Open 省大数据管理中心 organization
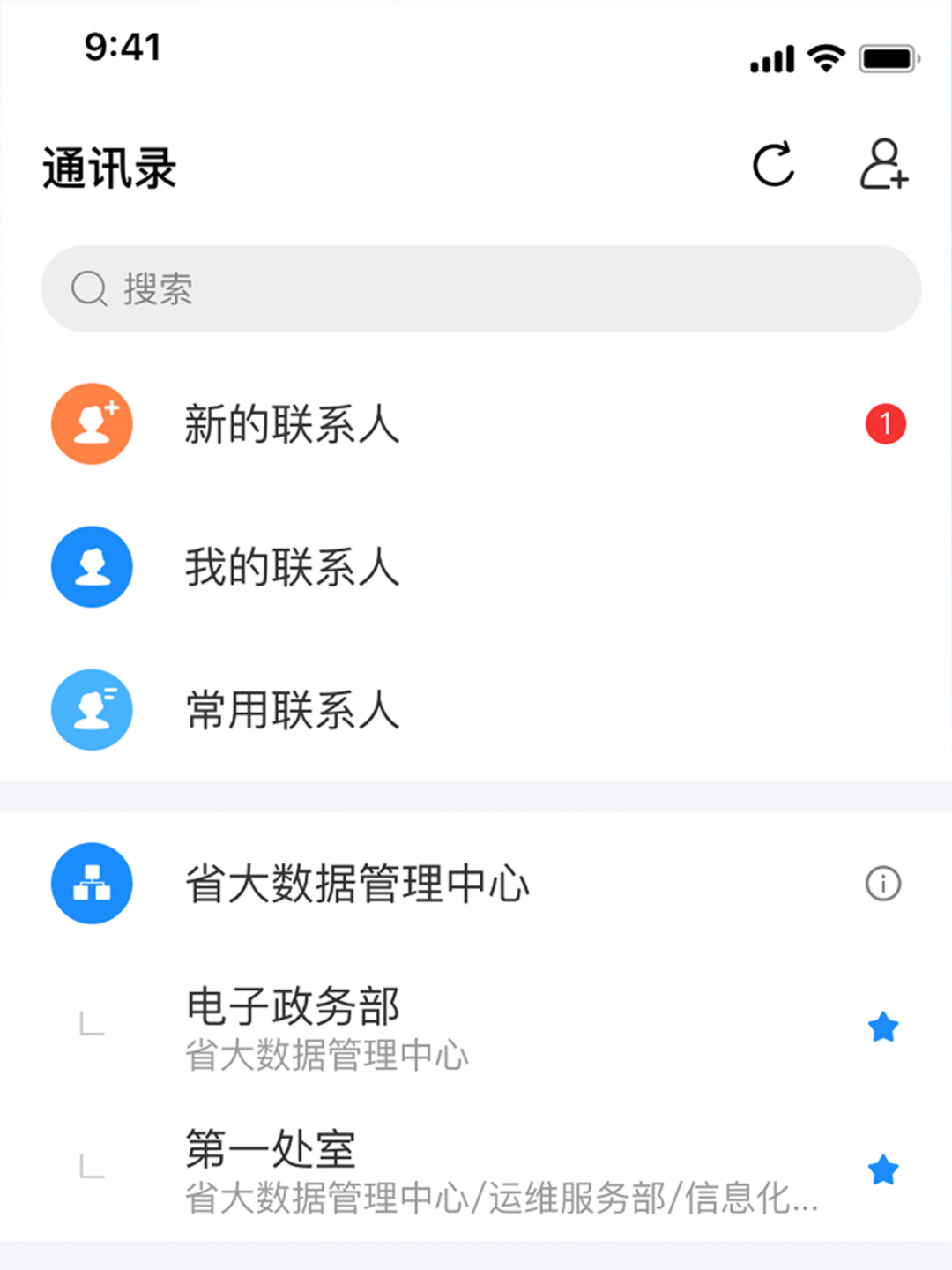The height and width of the screenshot is (1270, 952). (x=357, y=884)
